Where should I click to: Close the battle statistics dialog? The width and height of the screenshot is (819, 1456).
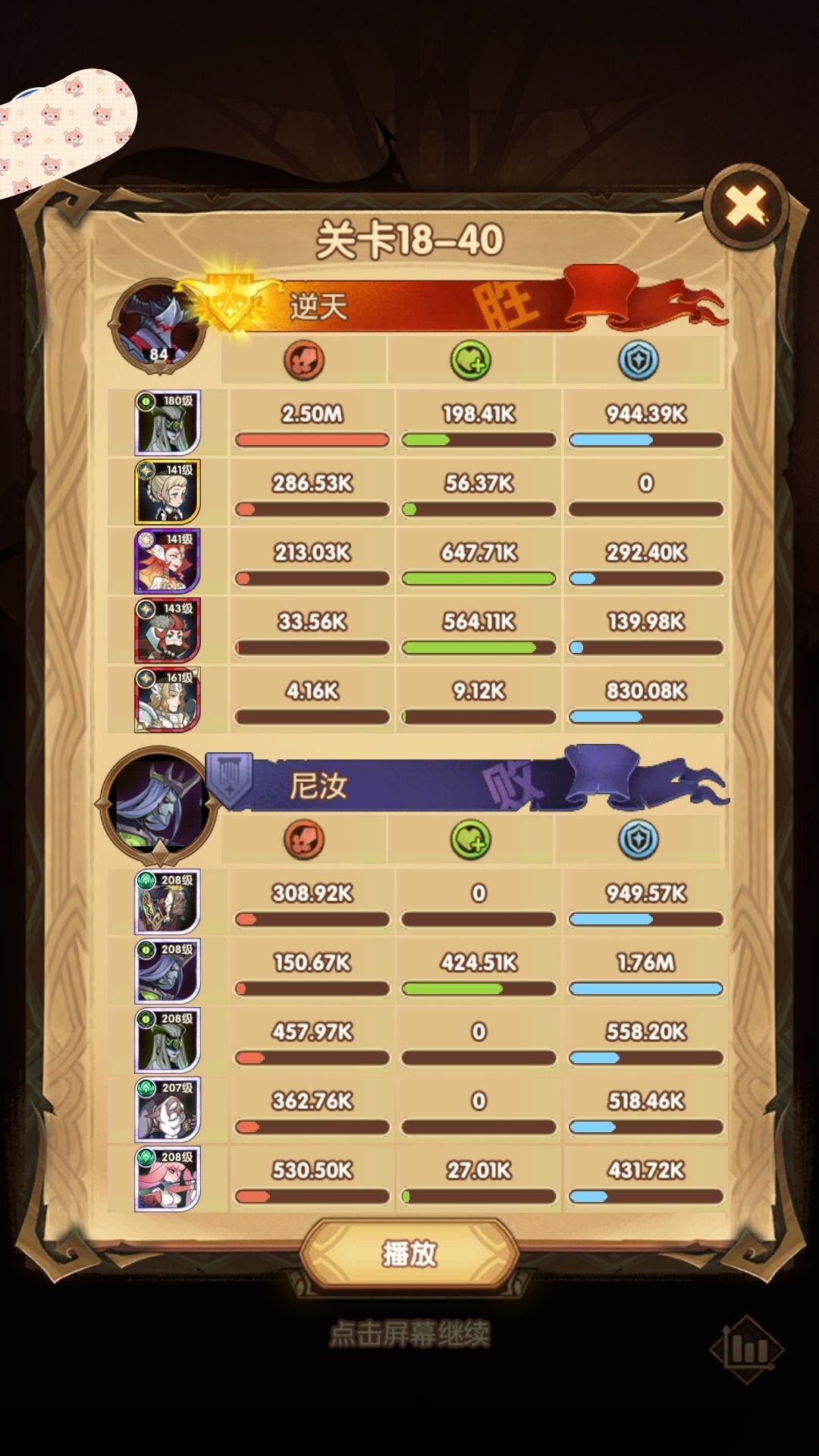pos(746,206)
